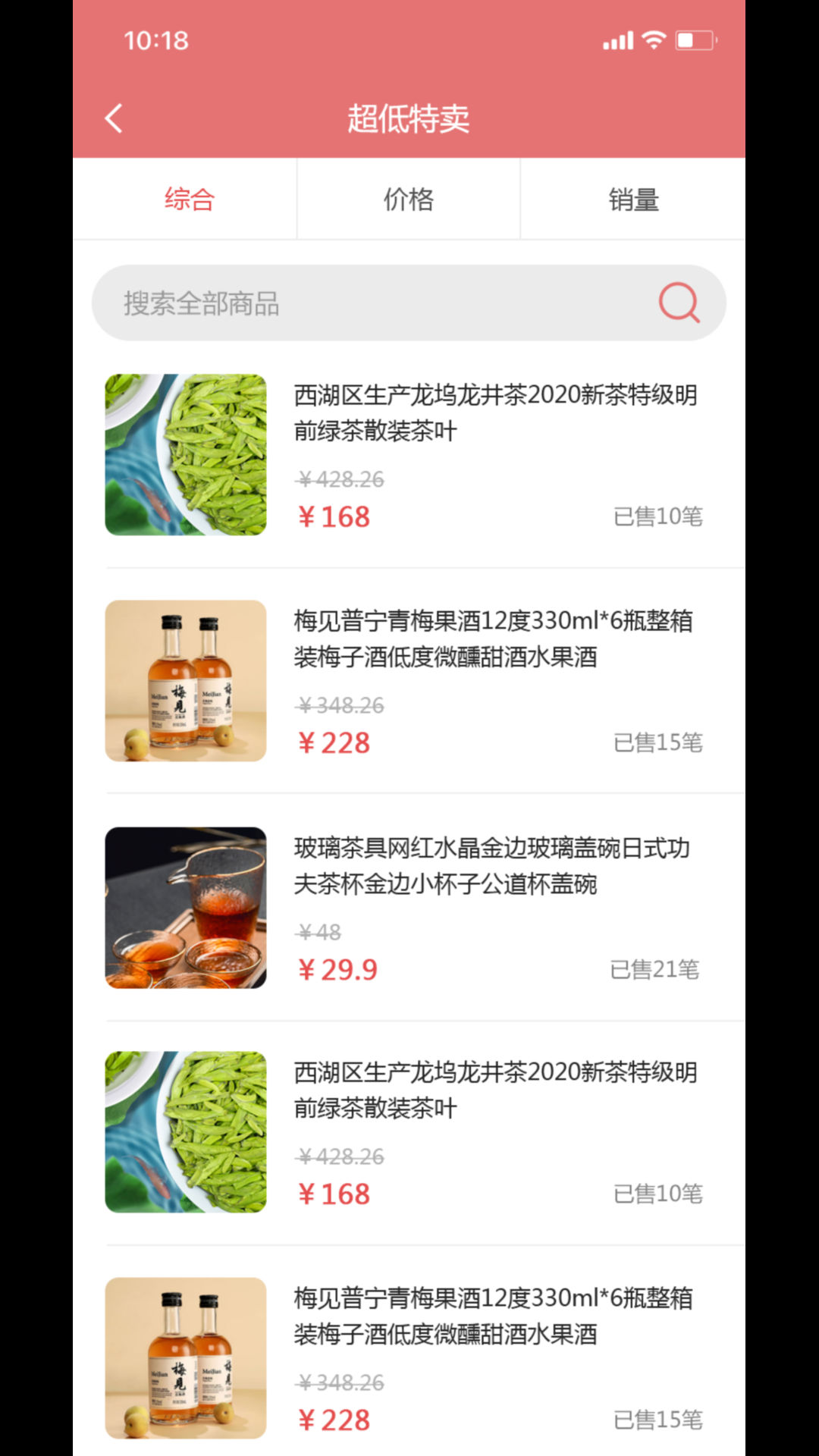Screen dimensions: 819x1456
Task: Tap the back arrow to leave 超低特卖
Action: pos(114,118)
